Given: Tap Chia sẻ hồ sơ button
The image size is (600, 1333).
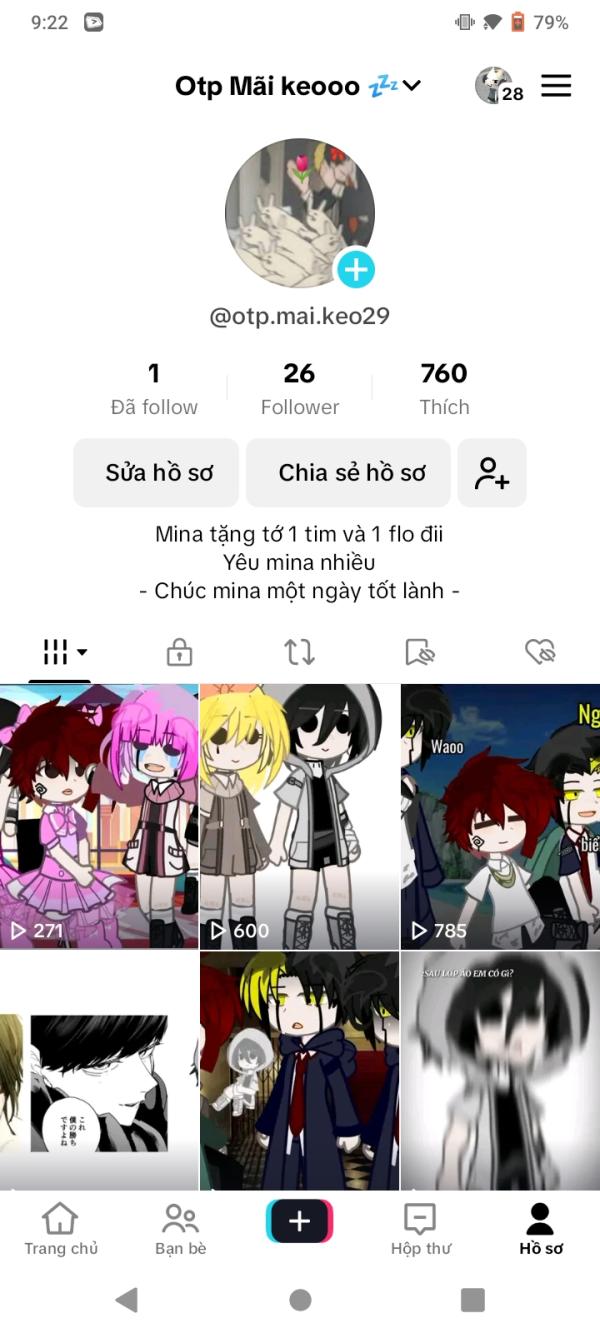Looking at the screenshot, I should click(x=352, y=473).
